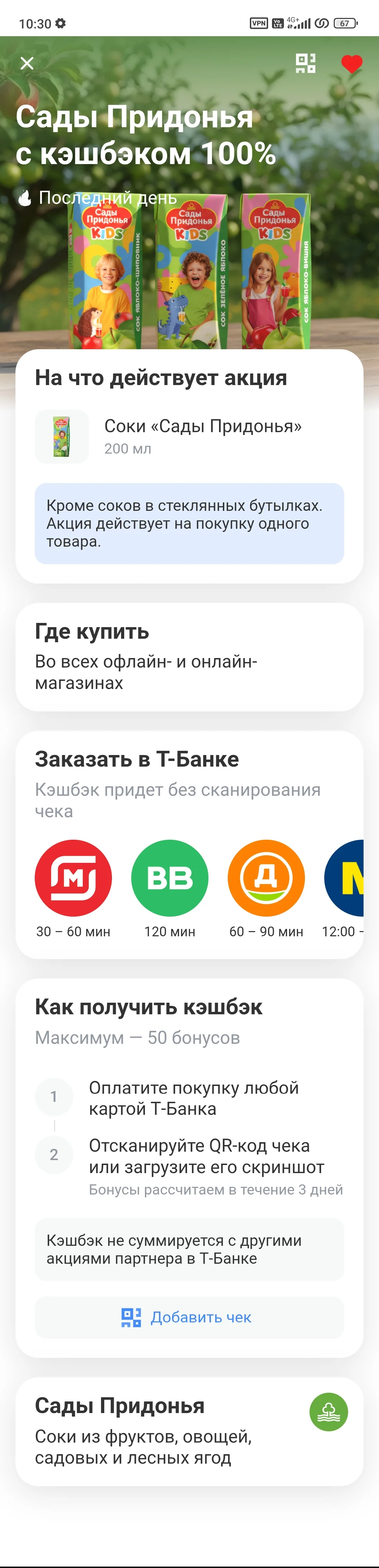Image resolution: width=379 pixels, height=1568 pixels.
Task: Open the QR code scanner icon
Action: tap(305, 63)
